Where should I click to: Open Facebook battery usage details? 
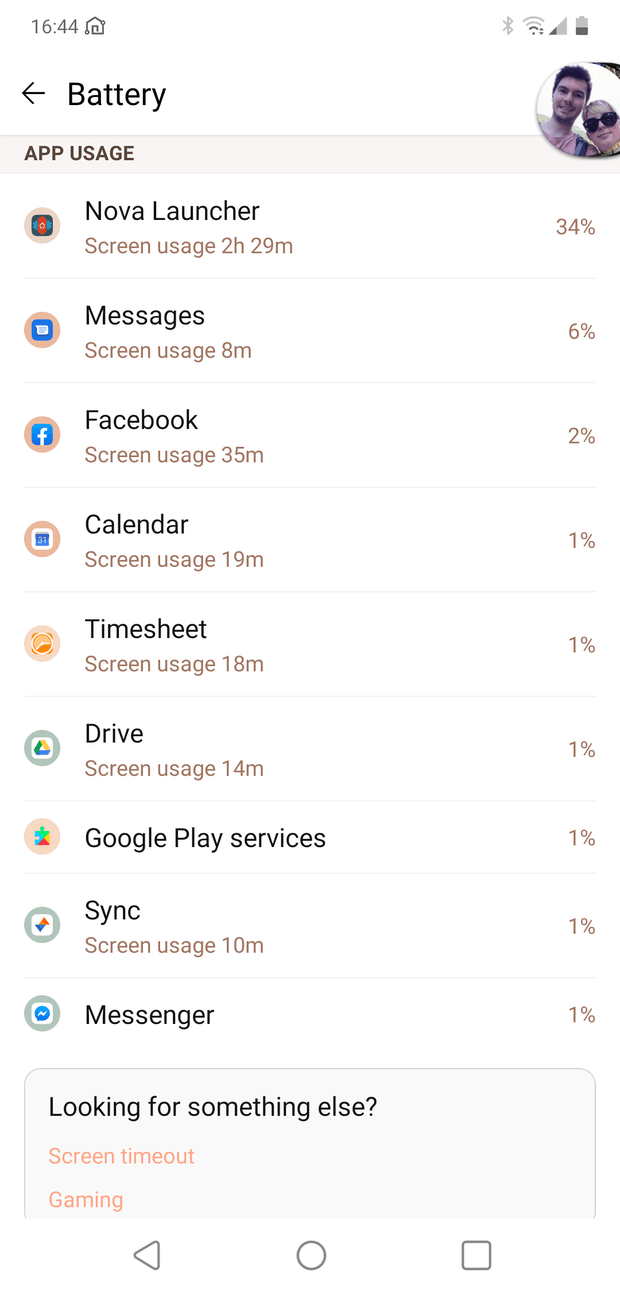pos(310,436)
